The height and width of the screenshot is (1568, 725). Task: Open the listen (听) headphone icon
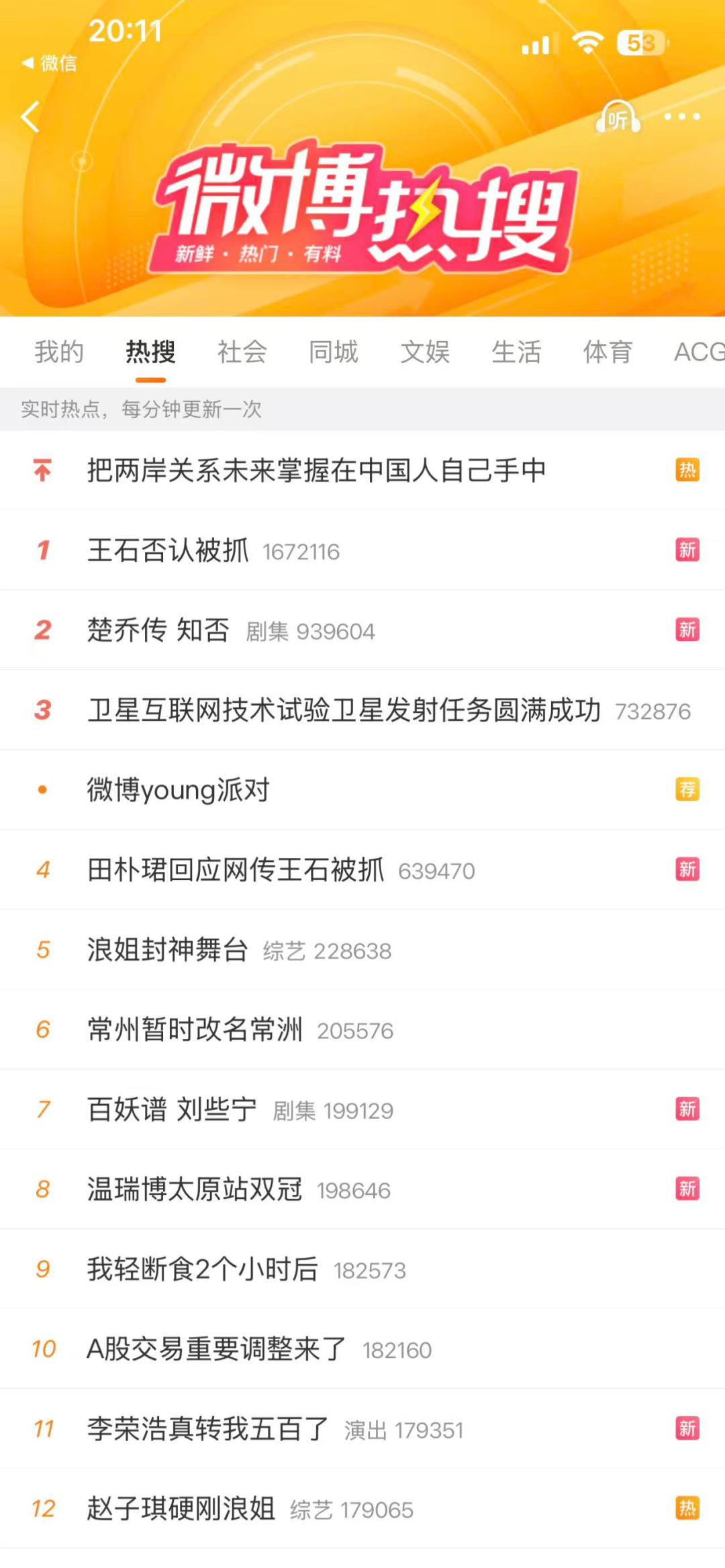618,118
